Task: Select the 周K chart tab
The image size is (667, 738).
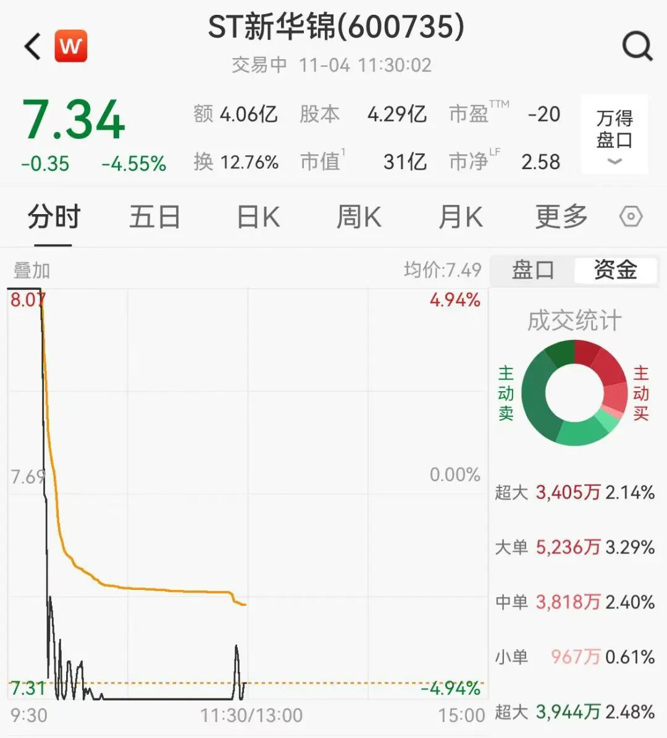Action: tap(358, 216)
